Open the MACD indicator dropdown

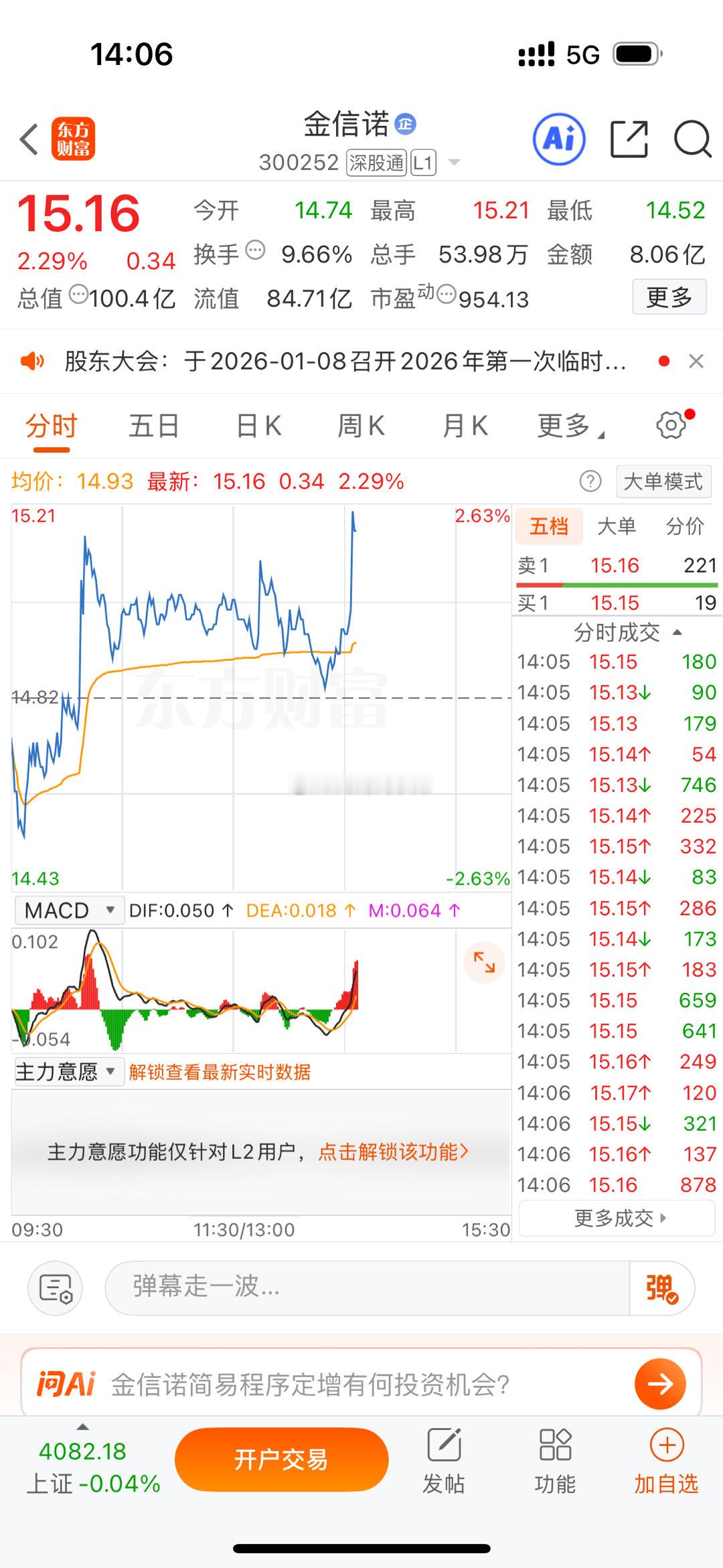tap(68, 909)
